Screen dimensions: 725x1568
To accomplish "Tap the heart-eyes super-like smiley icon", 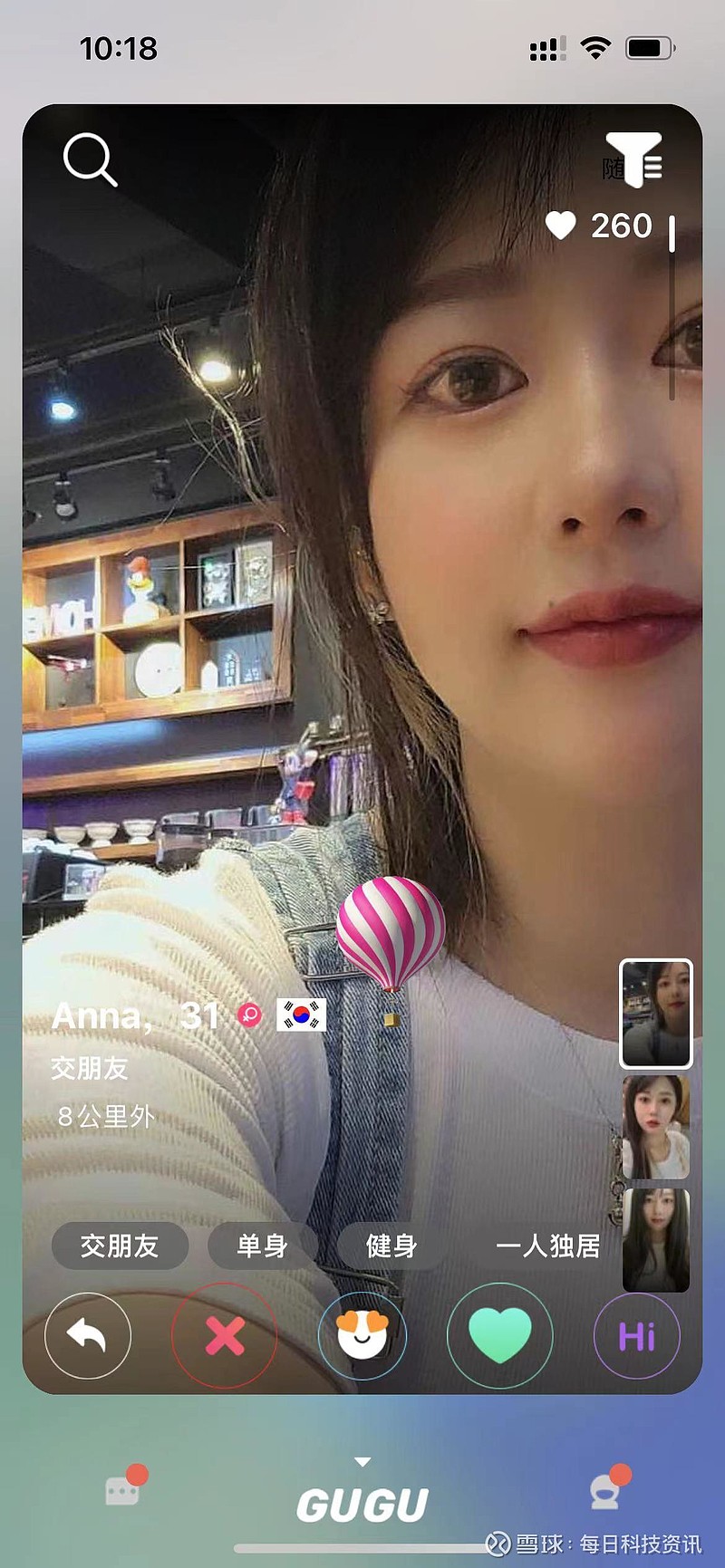I will (x=362, y=1336).
